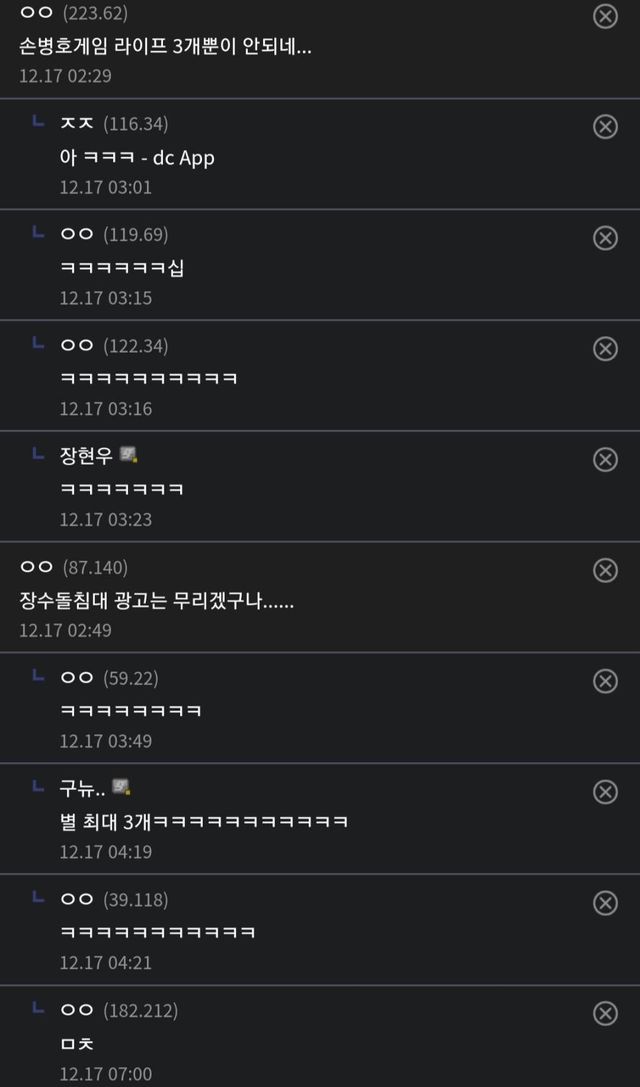Viewport: 640px width, 1087px height.
Task: Open 구뉴..'s user profile
Action: 83,789
